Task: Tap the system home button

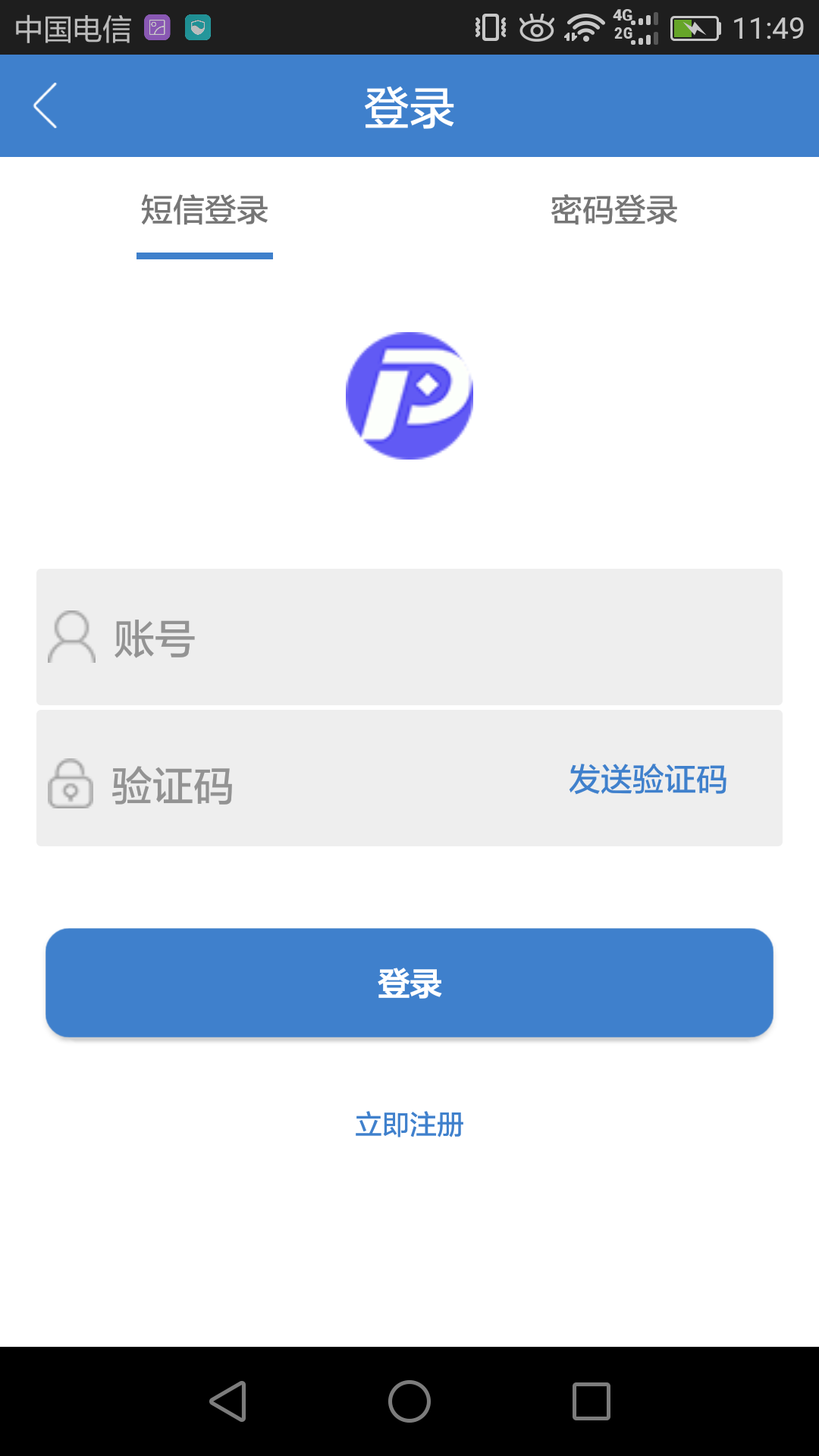Action: coord(409,1401)
